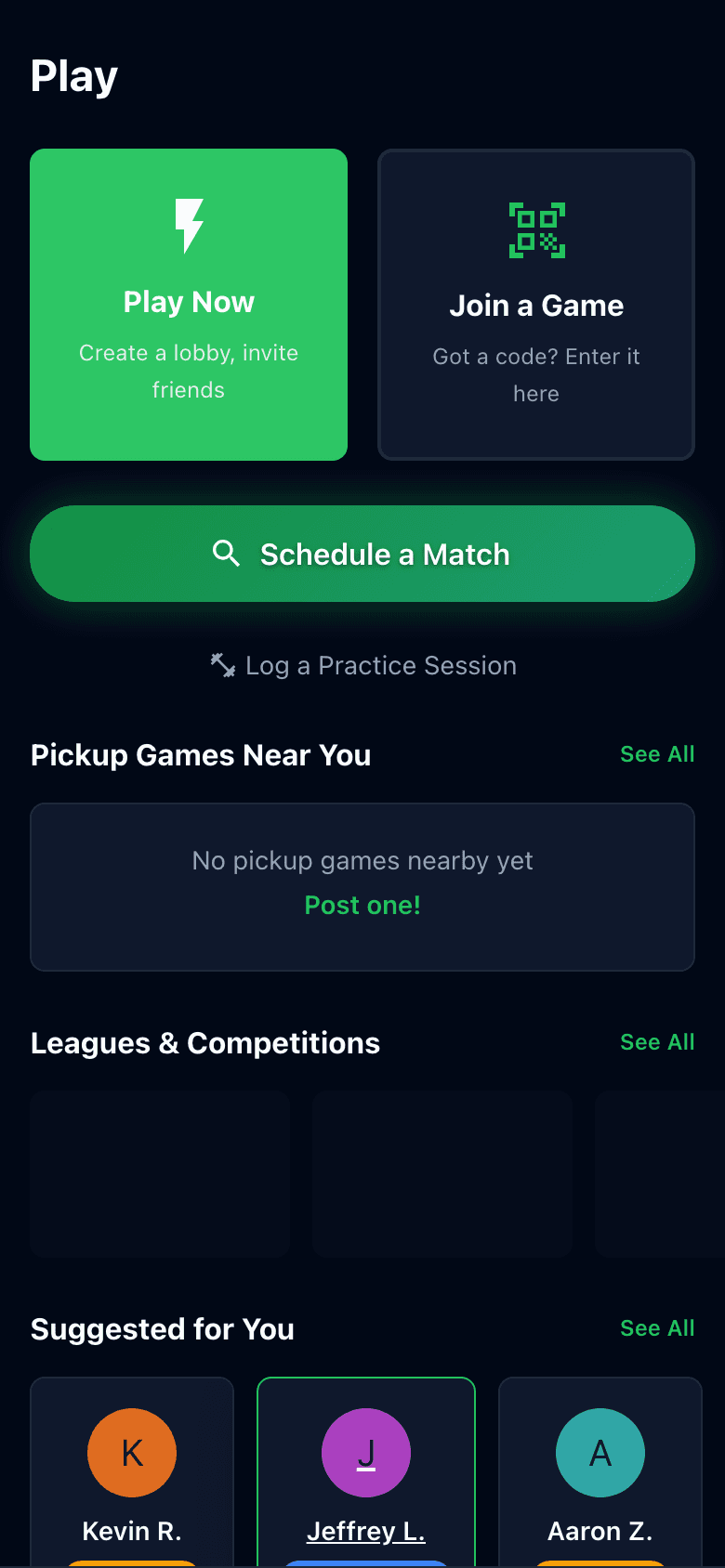This screenshot has width=725, height=1568.
Task: Open Jeffrey L.'s purple avatar
Action: click(x=365, y=1453)
